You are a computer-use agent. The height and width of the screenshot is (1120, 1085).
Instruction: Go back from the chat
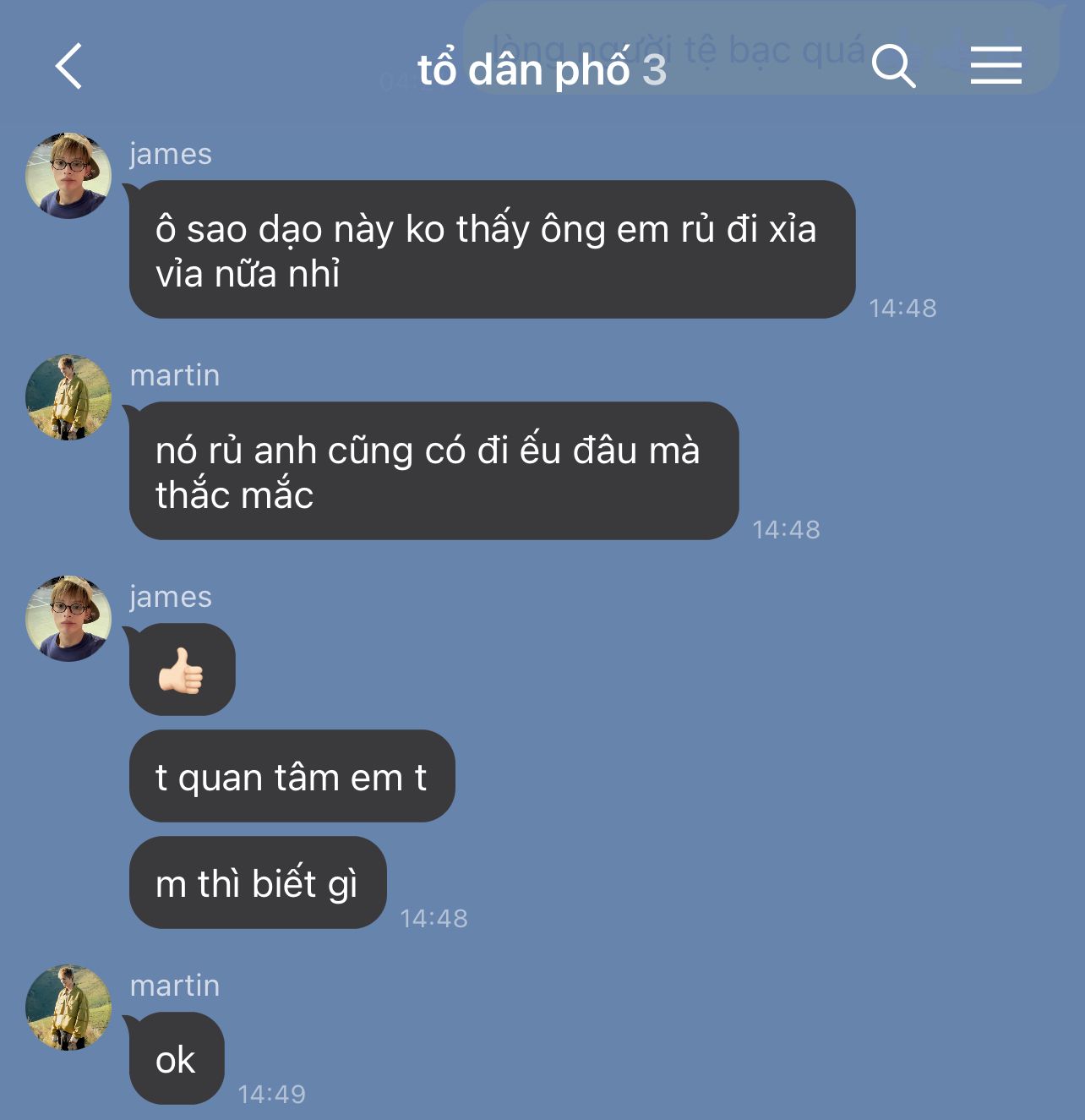pos(69,66)
